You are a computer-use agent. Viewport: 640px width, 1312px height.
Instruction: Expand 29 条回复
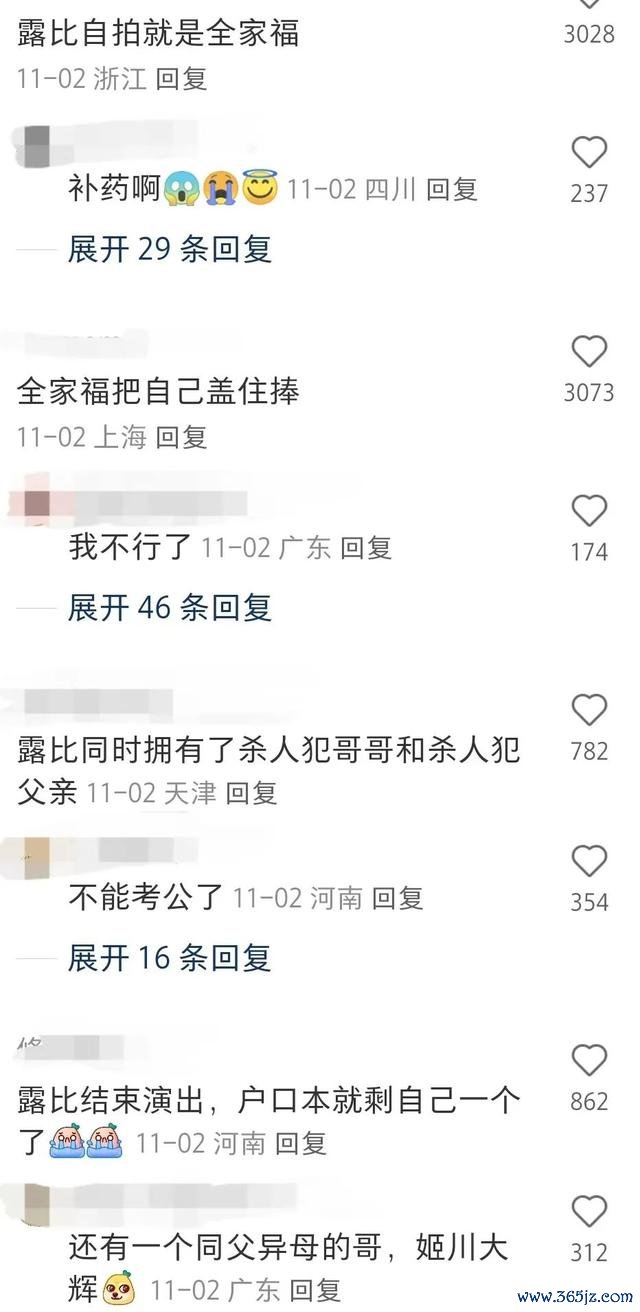169,249
